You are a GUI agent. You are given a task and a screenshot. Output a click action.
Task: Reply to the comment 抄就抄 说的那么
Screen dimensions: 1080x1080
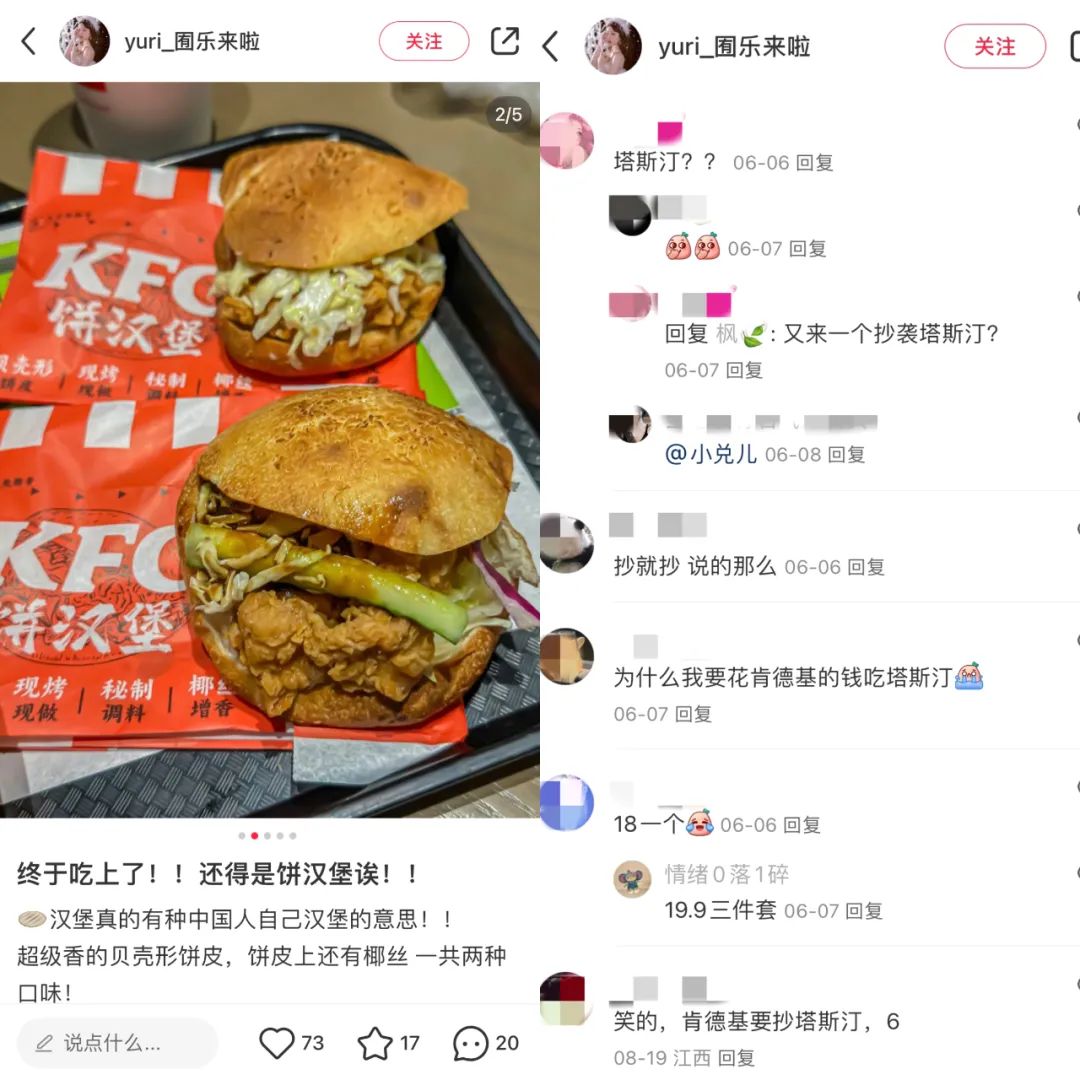point(866,568)
